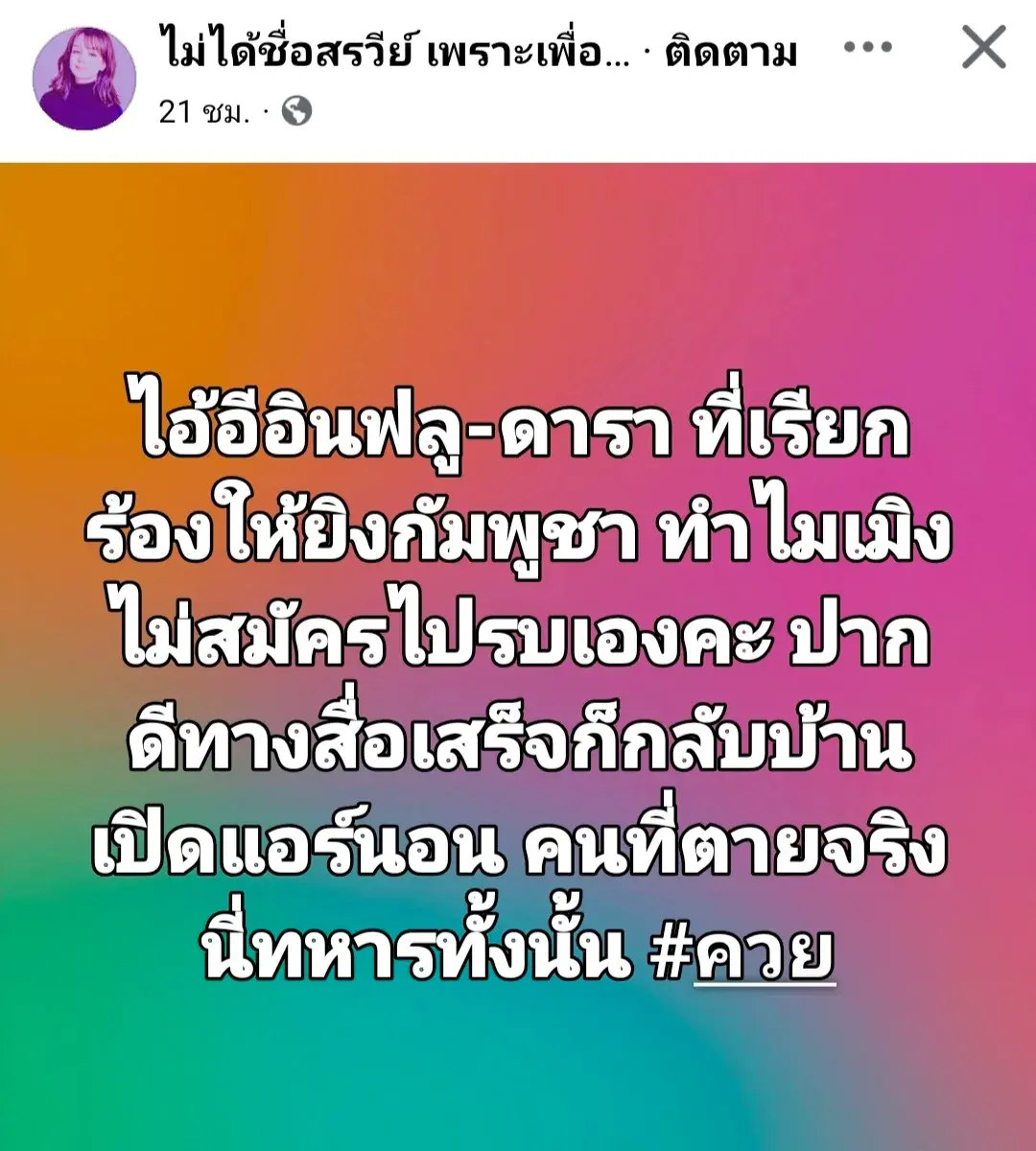1036x1151 pixels.
Task: Open the three-dot overflow menu
Action: coord(869,48)
